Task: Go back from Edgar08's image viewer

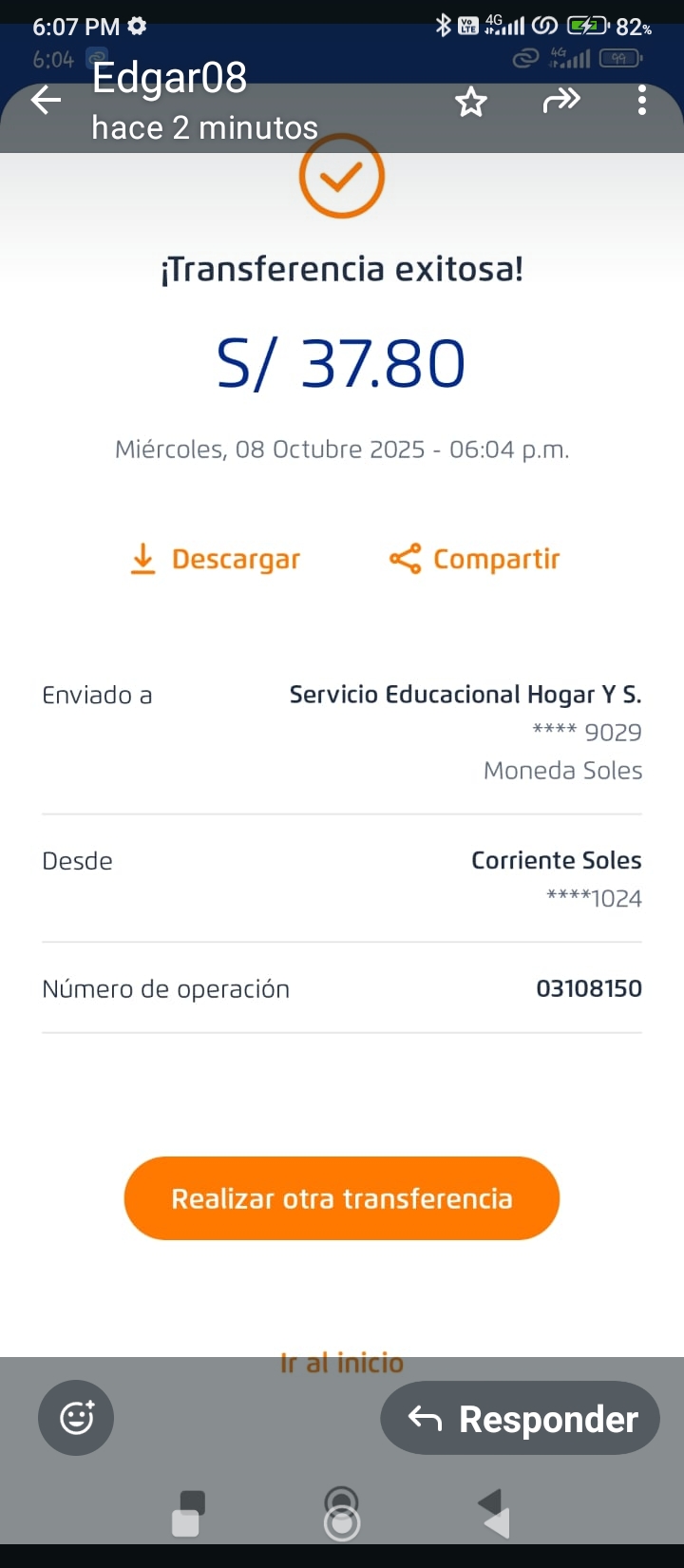Action: point(46,100)
